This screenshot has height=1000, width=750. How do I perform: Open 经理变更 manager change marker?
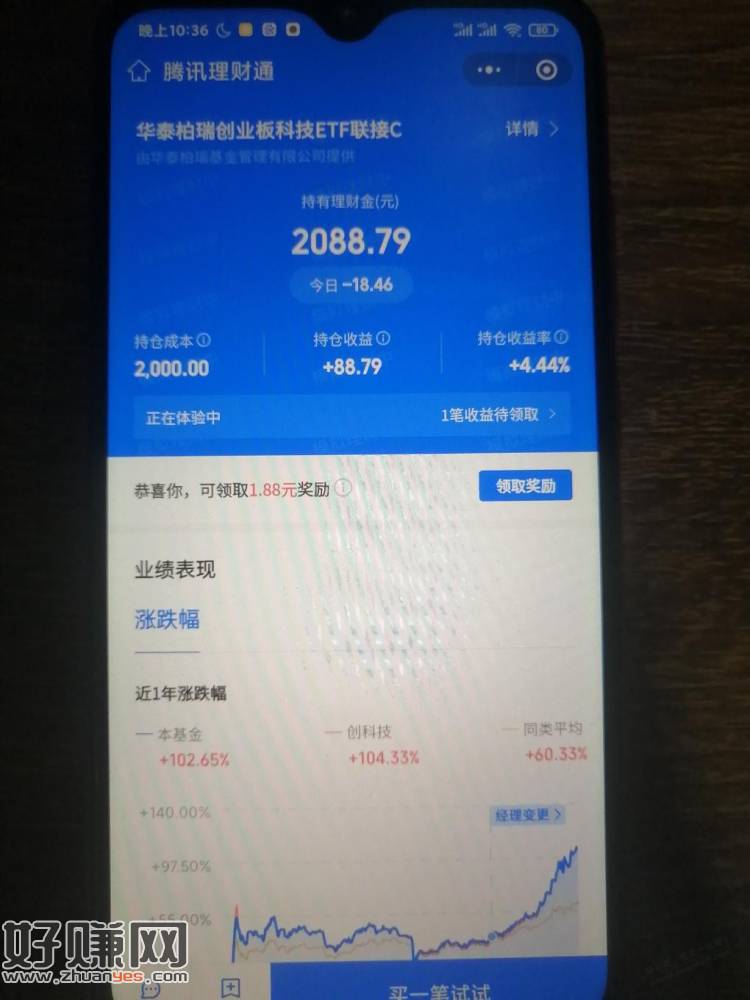(529, 815)
